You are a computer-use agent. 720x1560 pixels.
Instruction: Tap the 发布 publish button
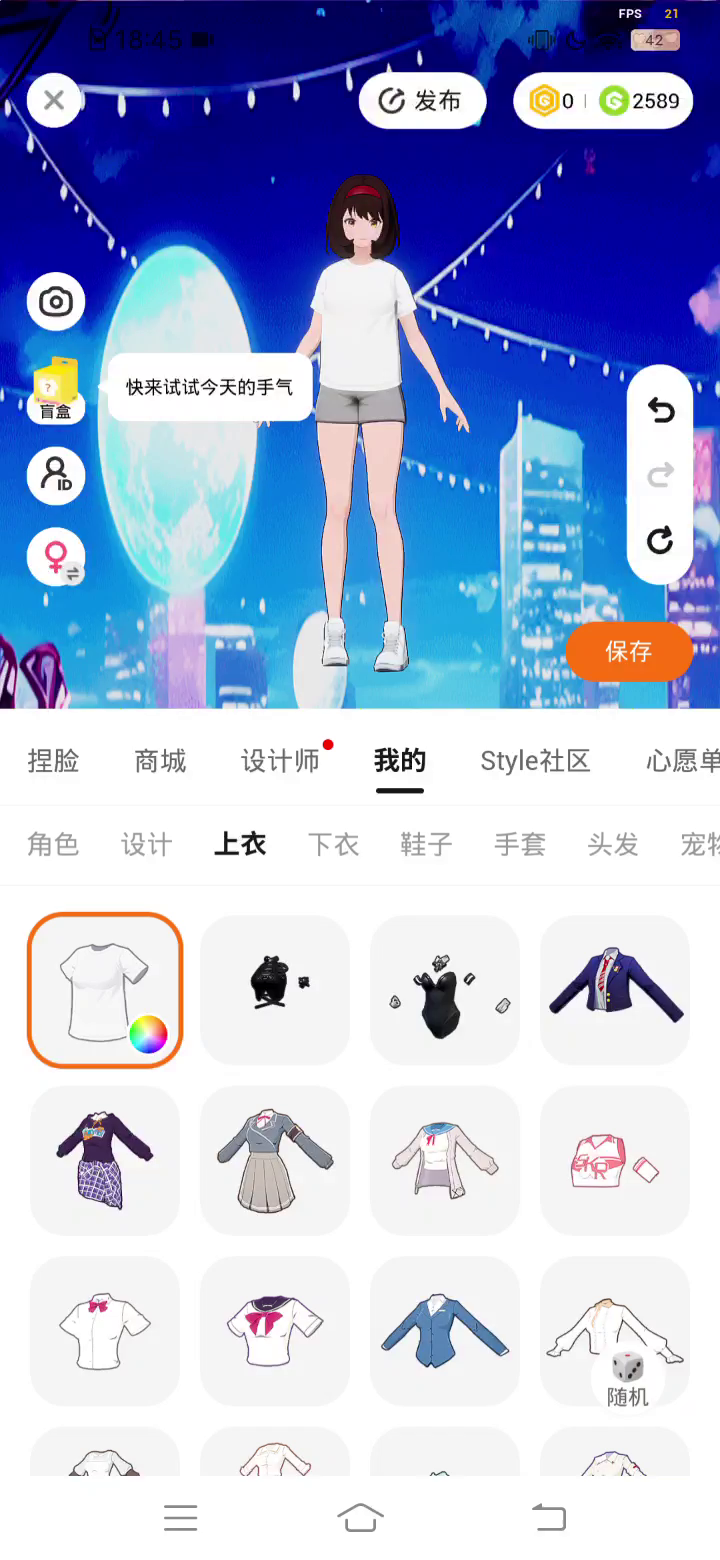(422, 100)
